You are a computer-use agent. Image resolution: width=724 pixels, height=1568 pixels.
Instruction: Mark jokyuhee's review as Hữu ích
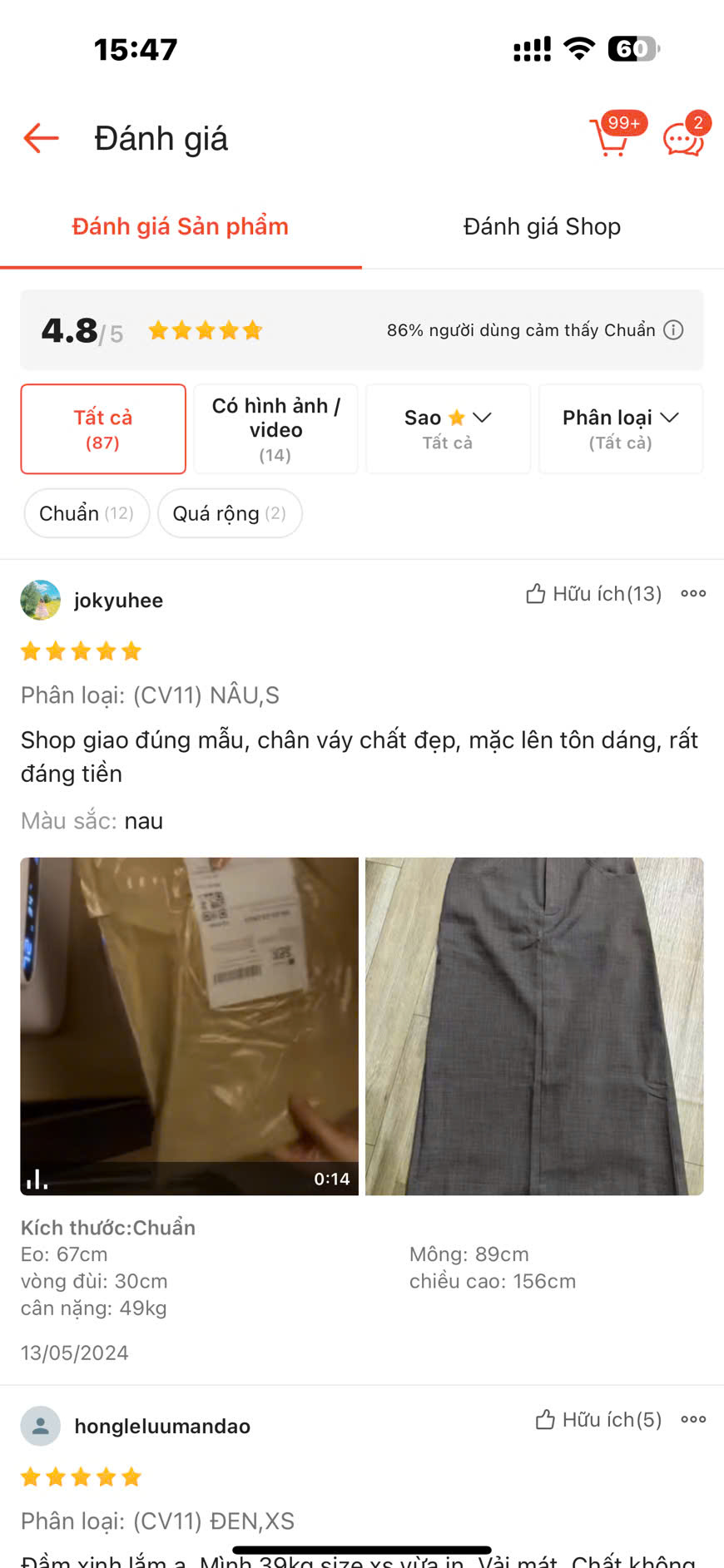[x=594, y=594]
